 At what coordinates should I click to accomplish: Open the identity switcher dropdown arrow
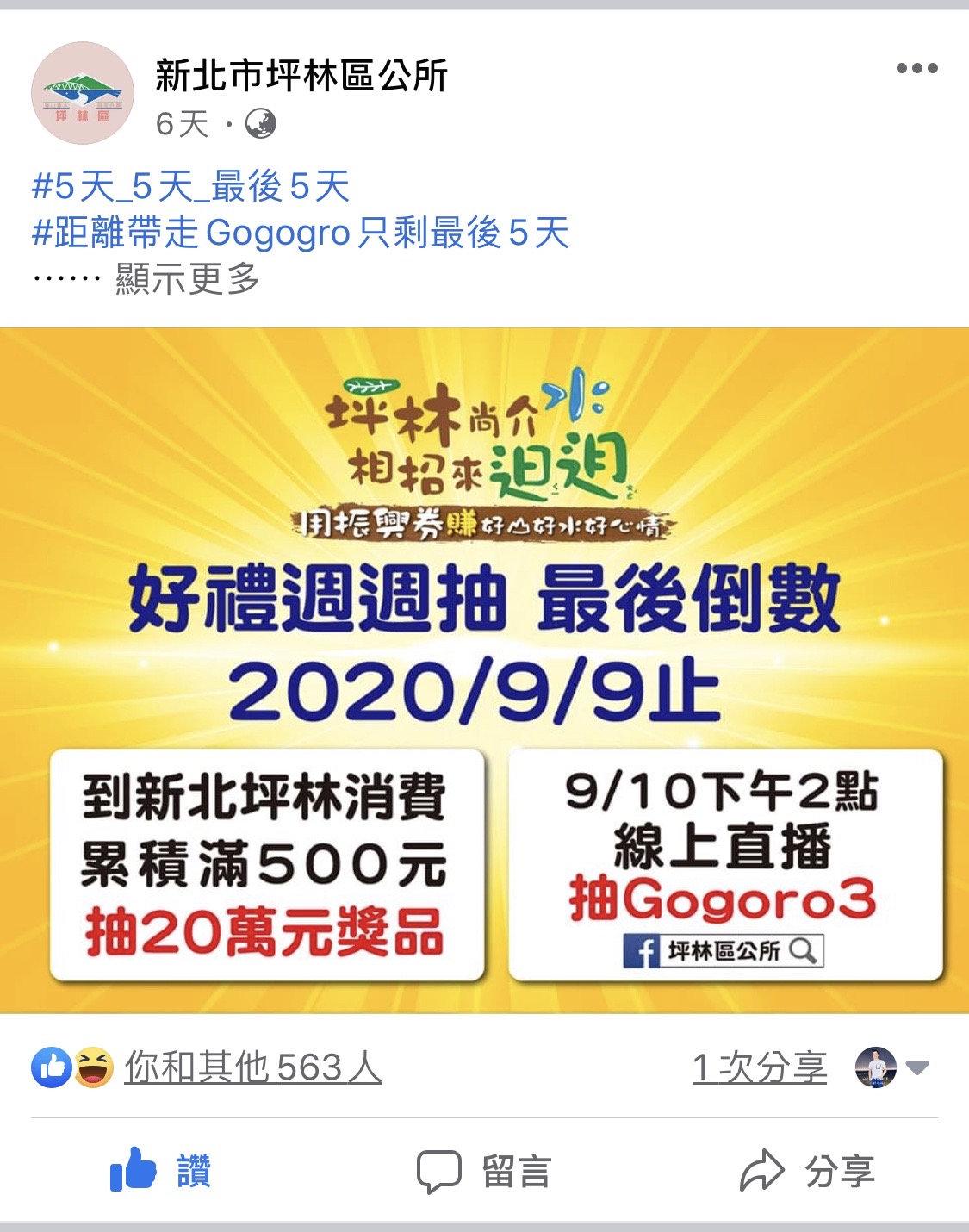(917, 1068)
